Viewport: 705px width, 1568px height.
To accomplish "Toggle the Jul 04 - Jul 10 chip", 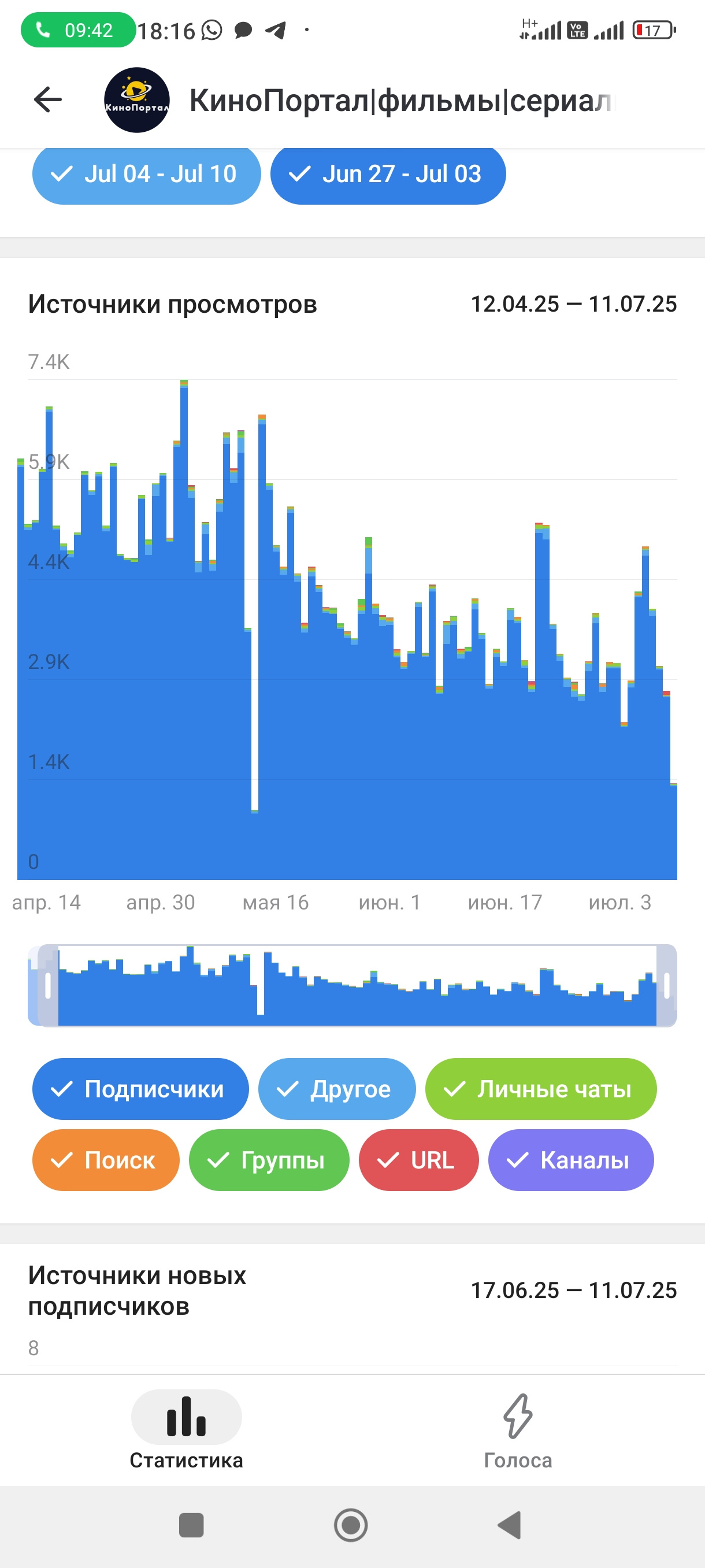I will 147,174.
